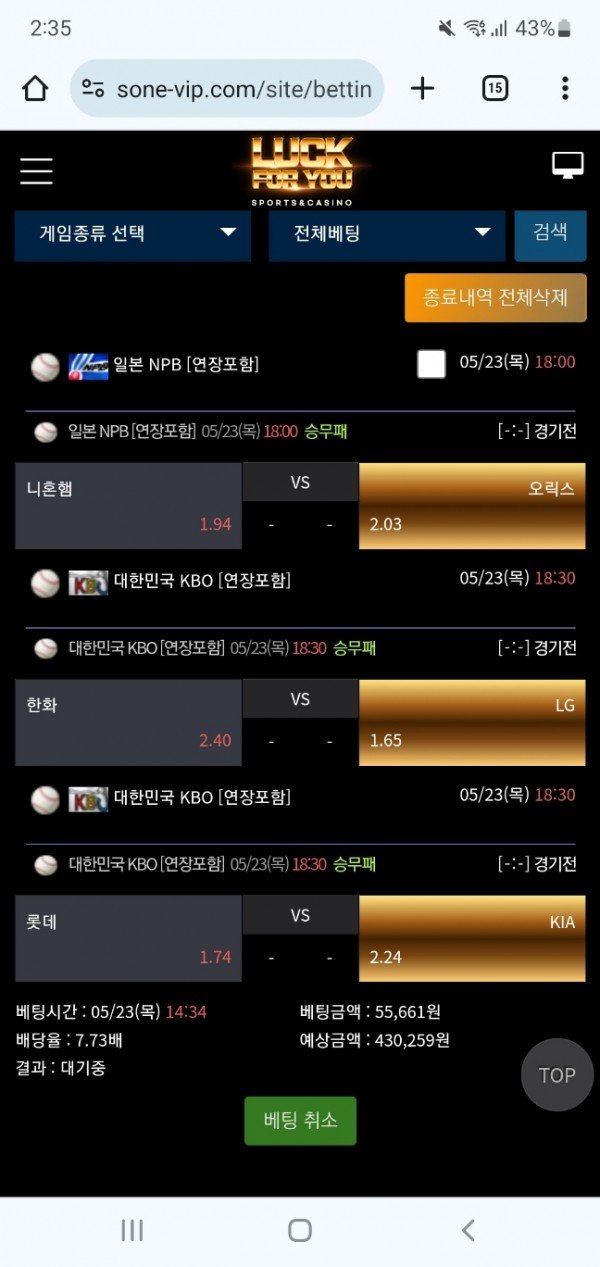The height and width of the screenshot is (1267, 600).
Task: Go to the browser home page
Action: click(x=35, y=89)
